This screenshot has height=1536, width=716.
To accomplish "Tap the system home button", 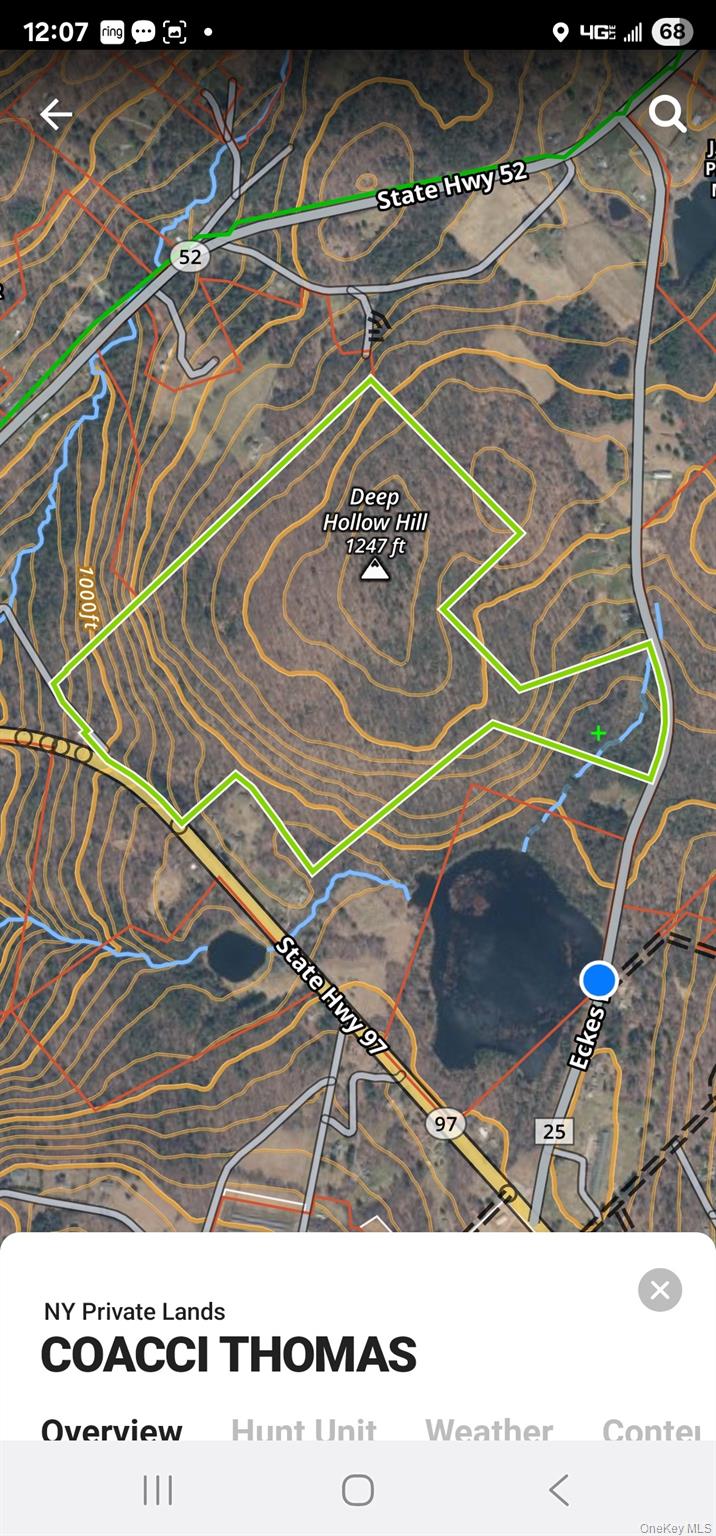I will pos(358,1490).
